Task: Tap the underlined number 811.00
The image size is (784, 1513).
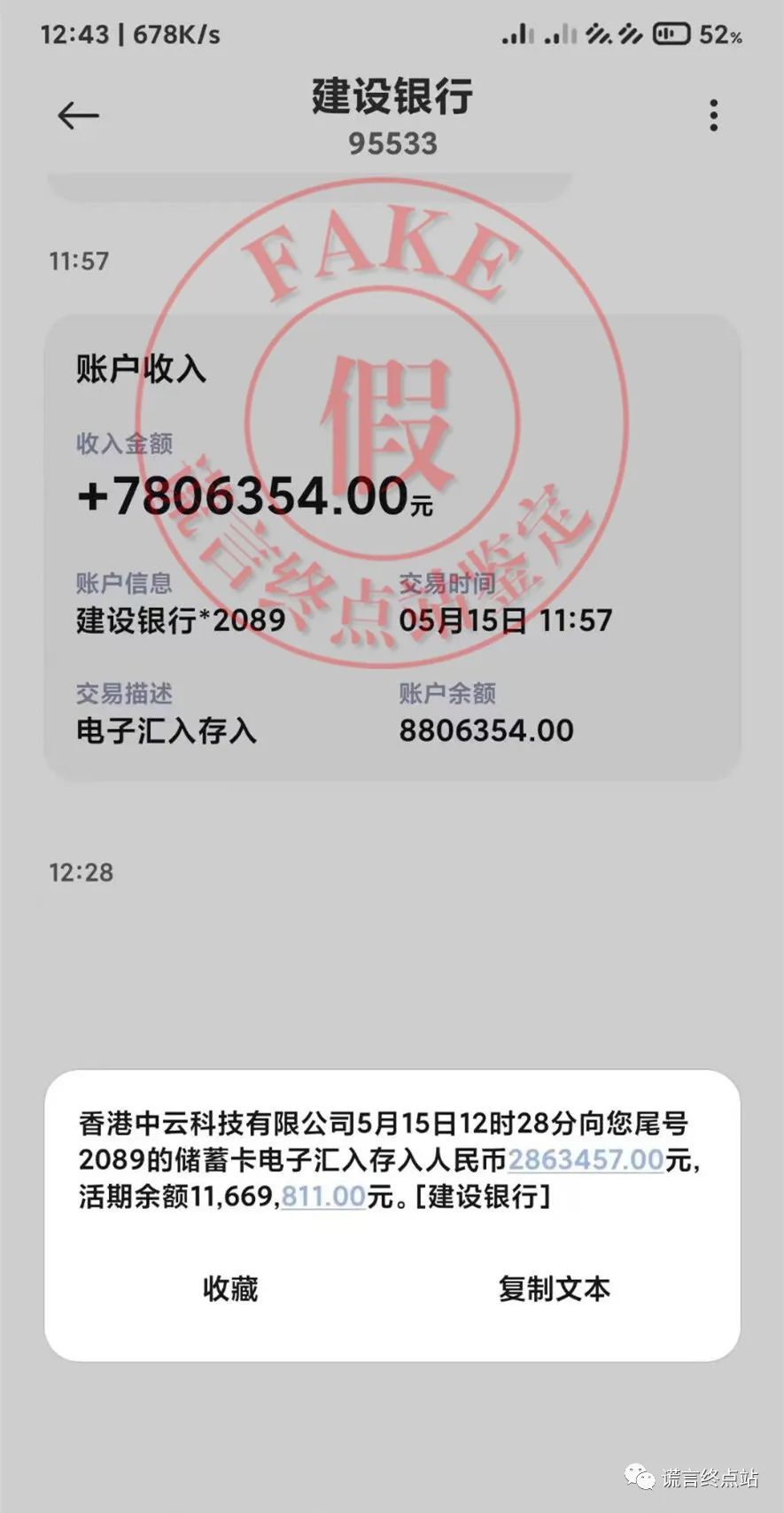Action: point(323,1196)
